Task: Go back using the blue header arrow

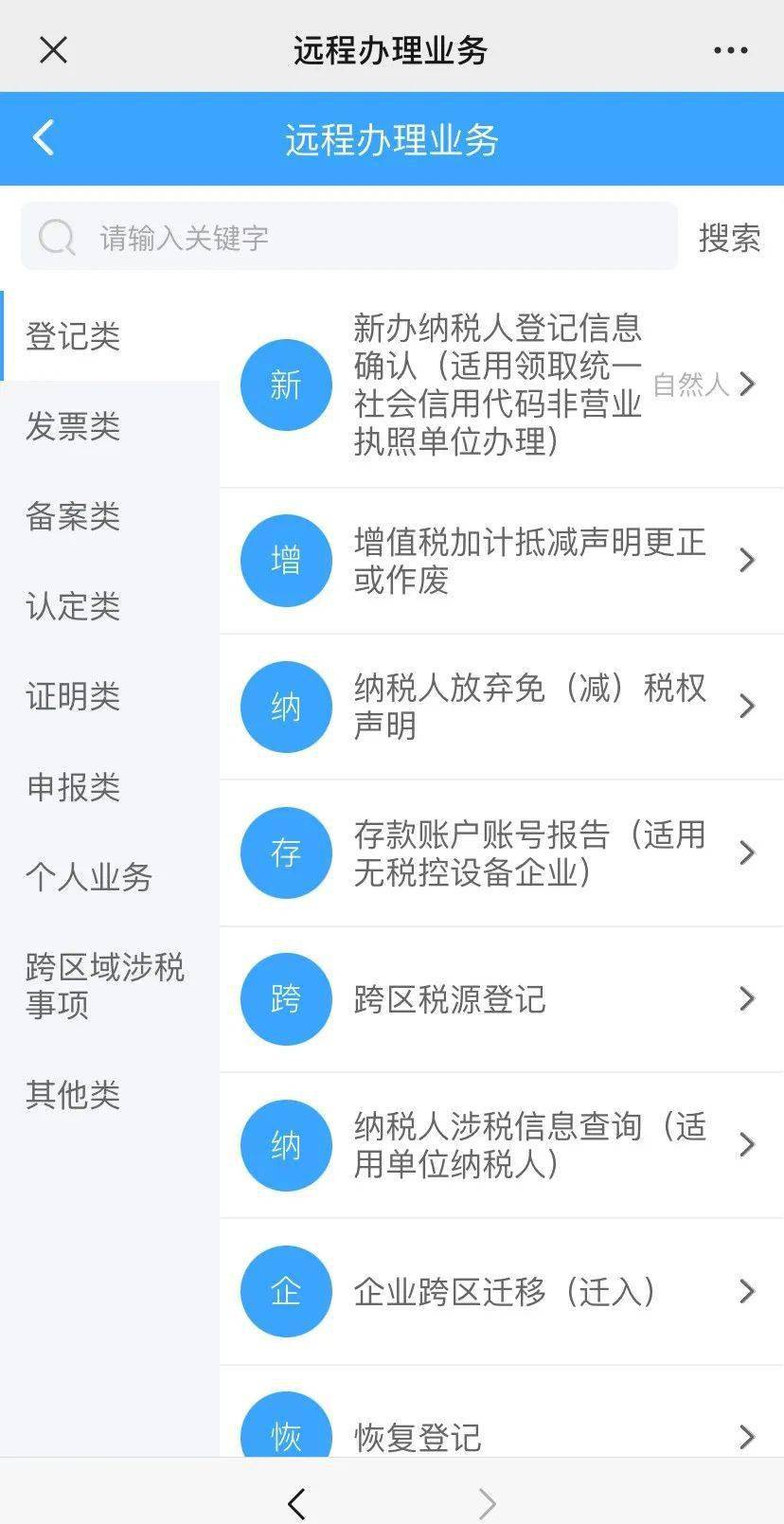Action: [x=44, y=138]
